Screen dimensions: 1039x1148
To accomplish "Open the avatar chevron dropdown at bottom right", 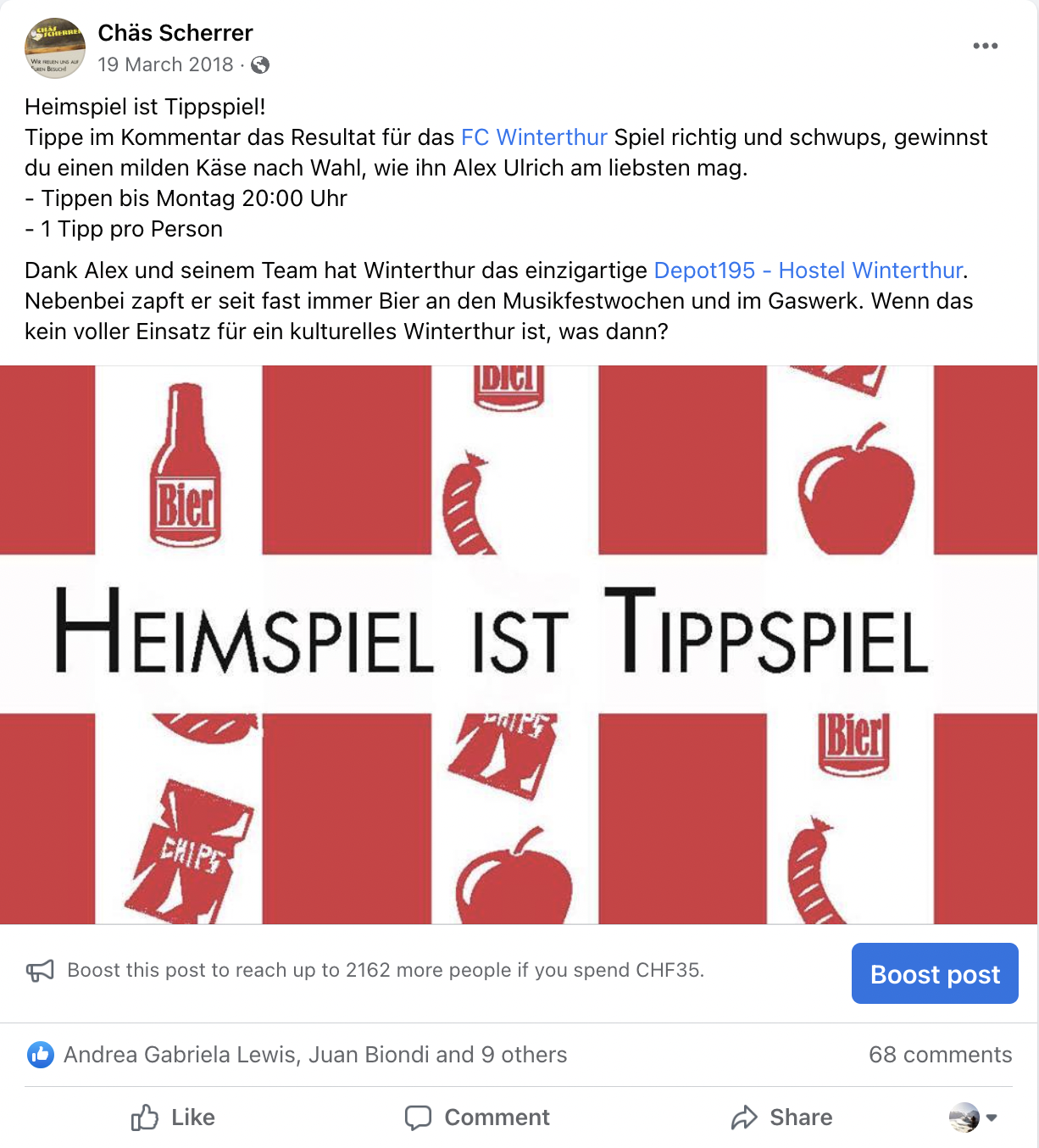I will pyautogui.click(x=993, y=1117).
